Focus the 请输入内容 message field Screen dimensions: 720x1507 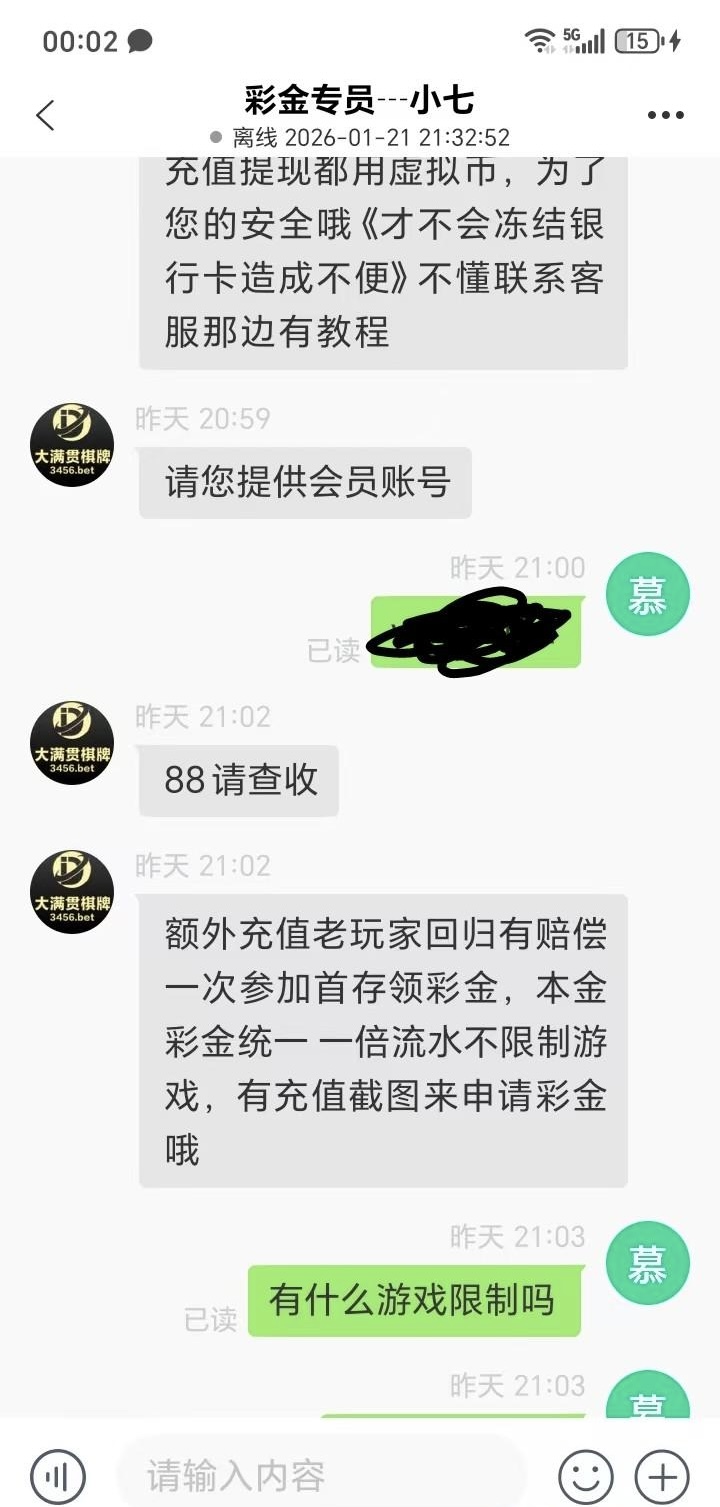(x=320, y=1475)
